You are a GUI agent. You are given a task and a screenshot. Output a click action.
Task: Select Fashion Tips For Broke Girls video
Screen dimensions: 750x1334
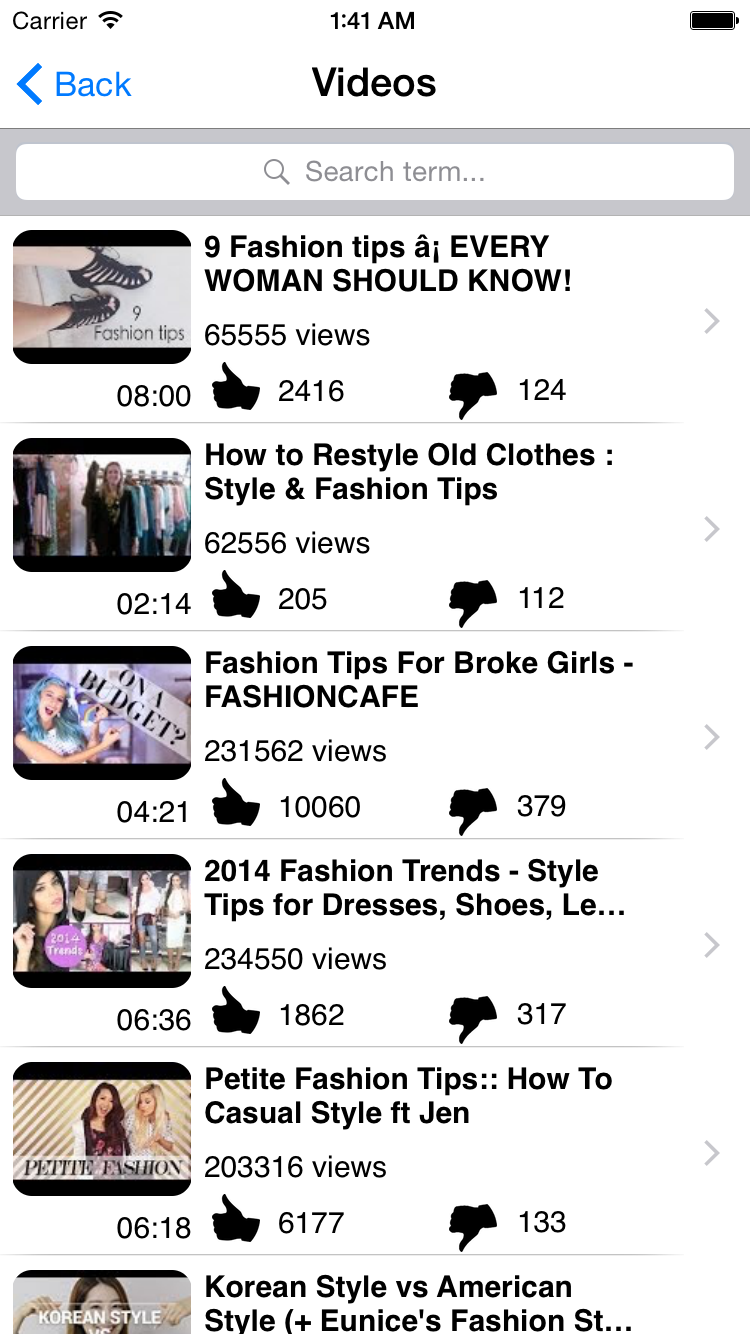418,680
